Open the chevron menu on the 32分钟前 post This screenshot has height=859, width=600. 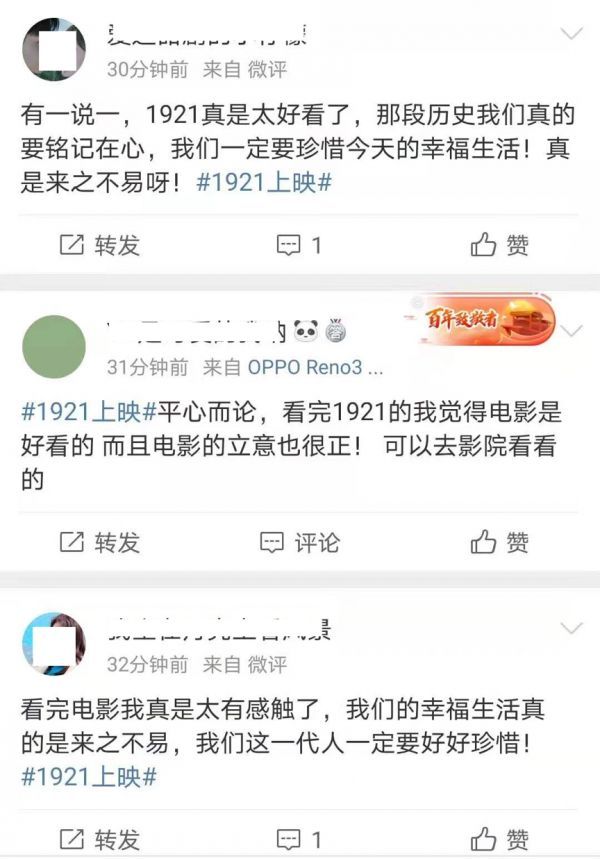pos(571,628)
